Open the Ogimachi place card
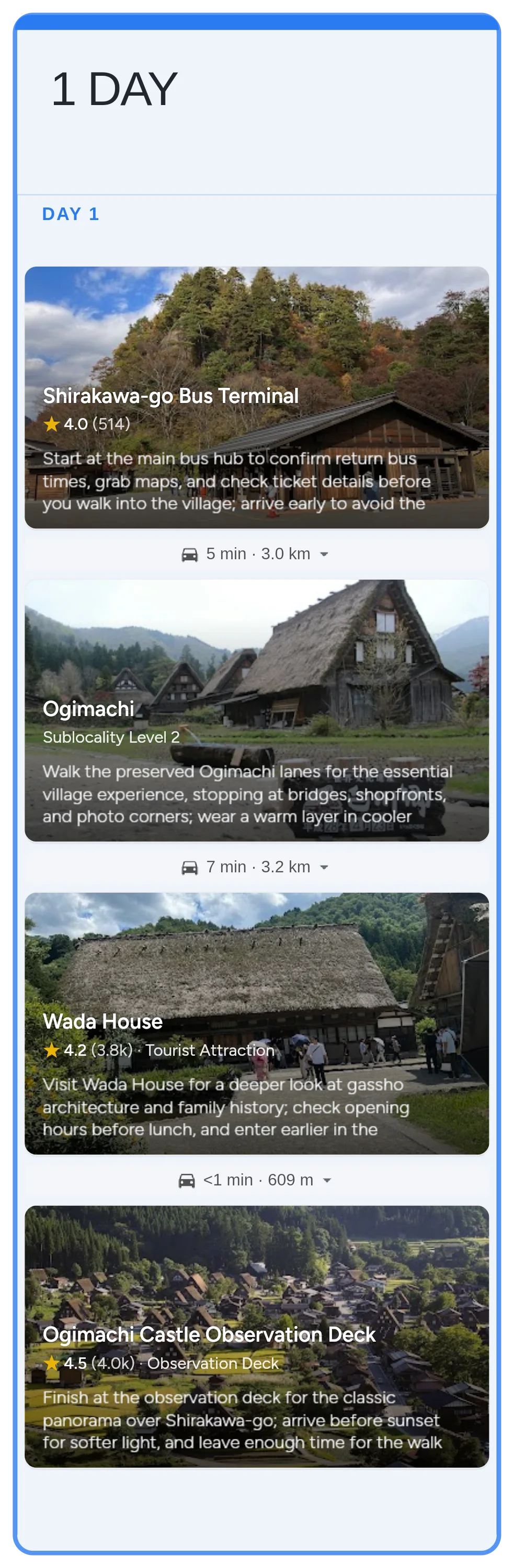Image resolution: width=514 pixels, height=1568 pixels. [256, 710]
